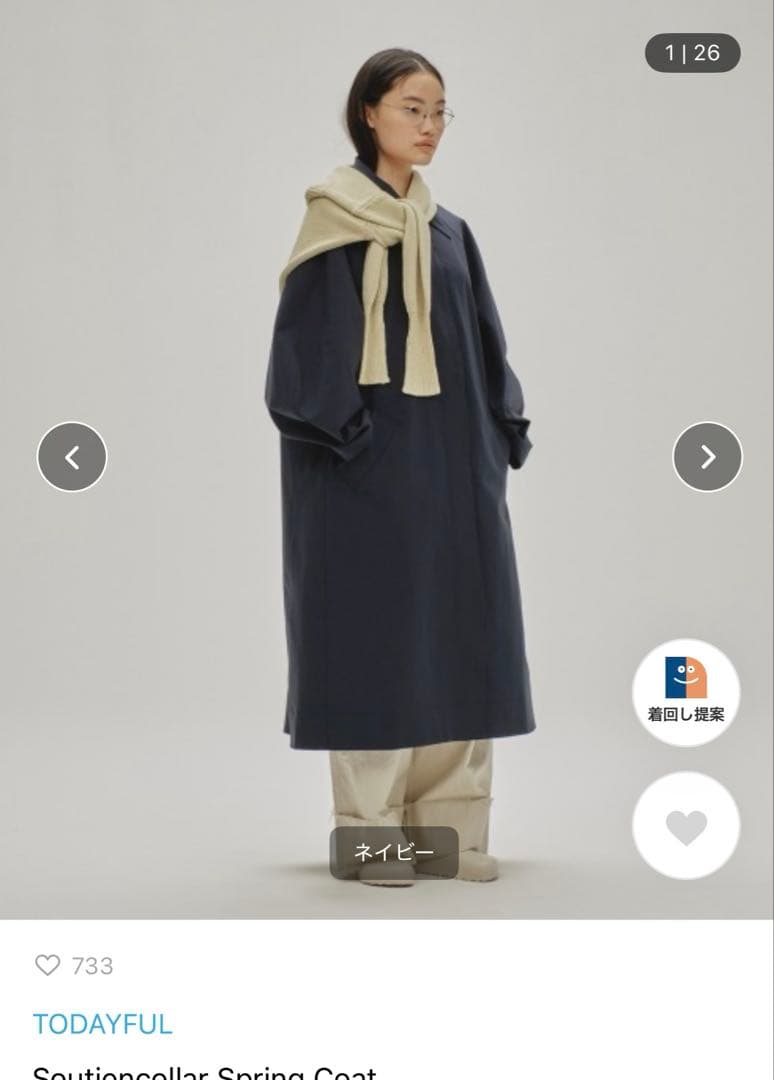
Task: Open the TODAYFUL brand page
Action: click(x=102, y=1024)
